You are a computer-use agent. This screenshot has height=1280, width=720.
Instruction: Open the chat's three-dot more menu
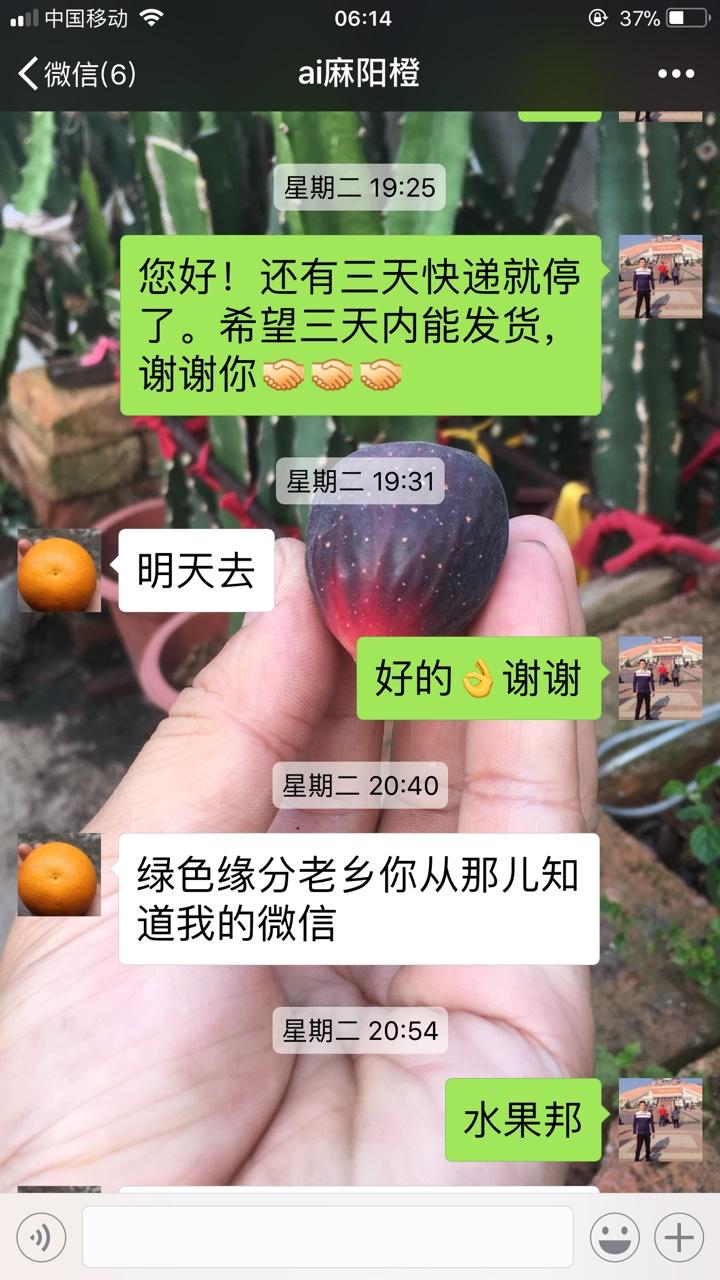pos(675,74)
